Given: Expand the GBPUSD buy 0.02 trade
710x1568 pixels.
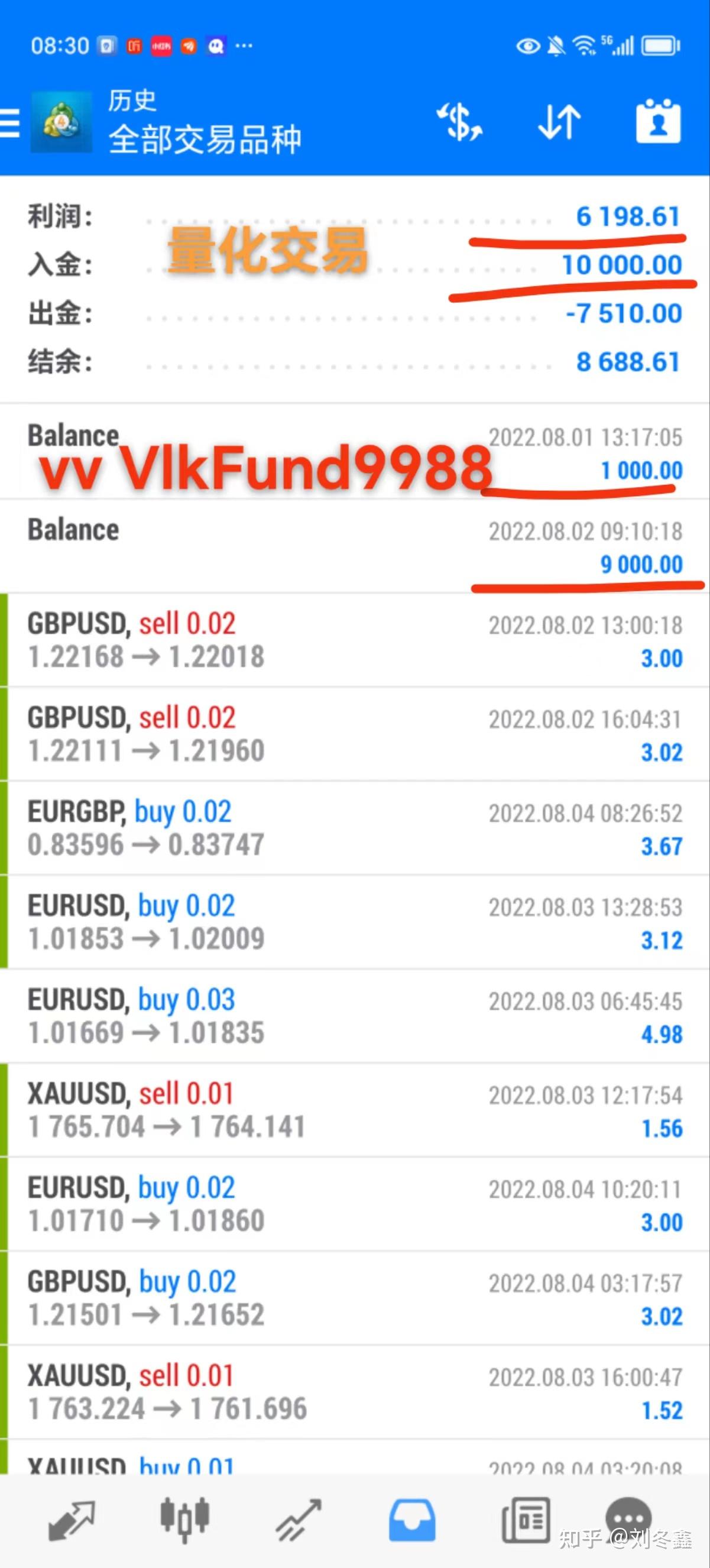Looking at the screenshot, I should [355, 1298].
